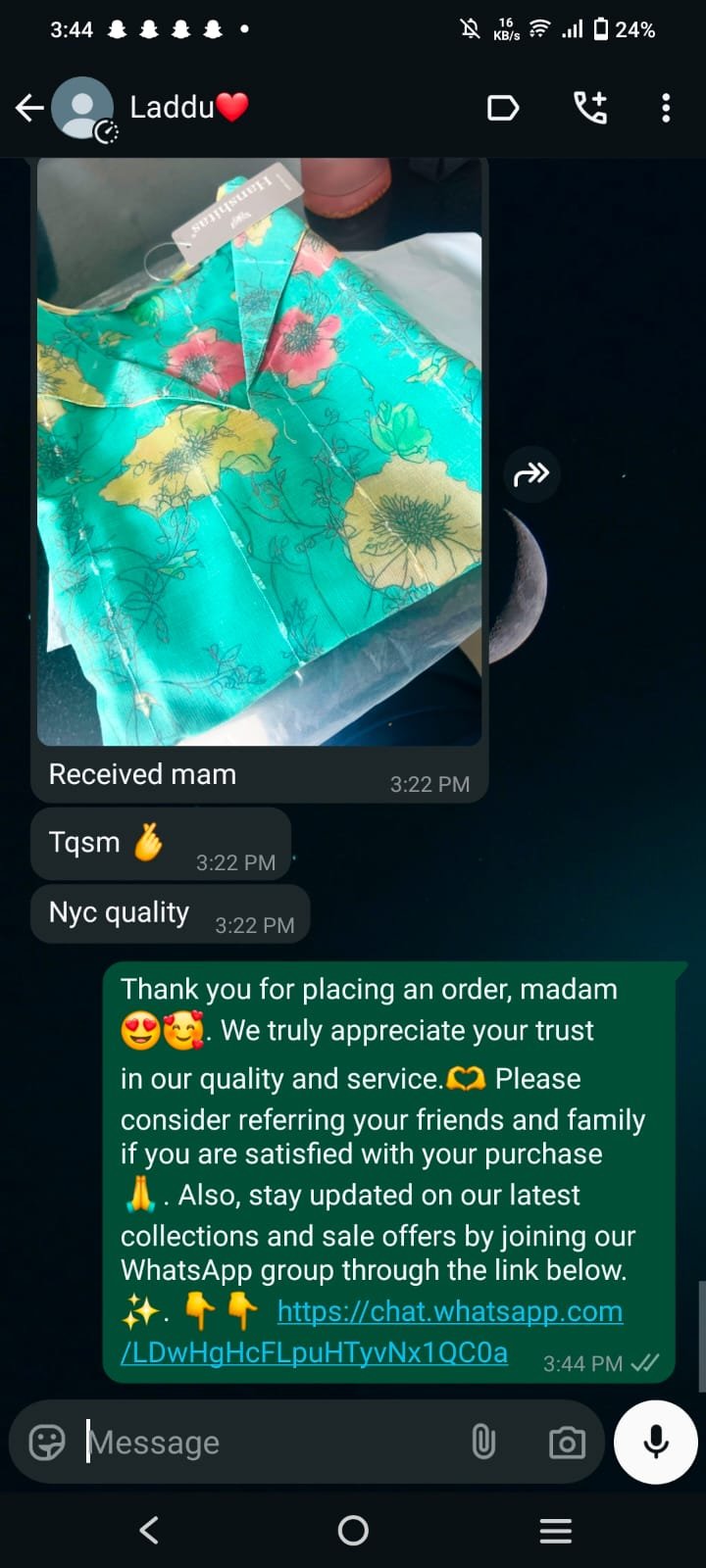Attach a file with the paperclip

483,1443
